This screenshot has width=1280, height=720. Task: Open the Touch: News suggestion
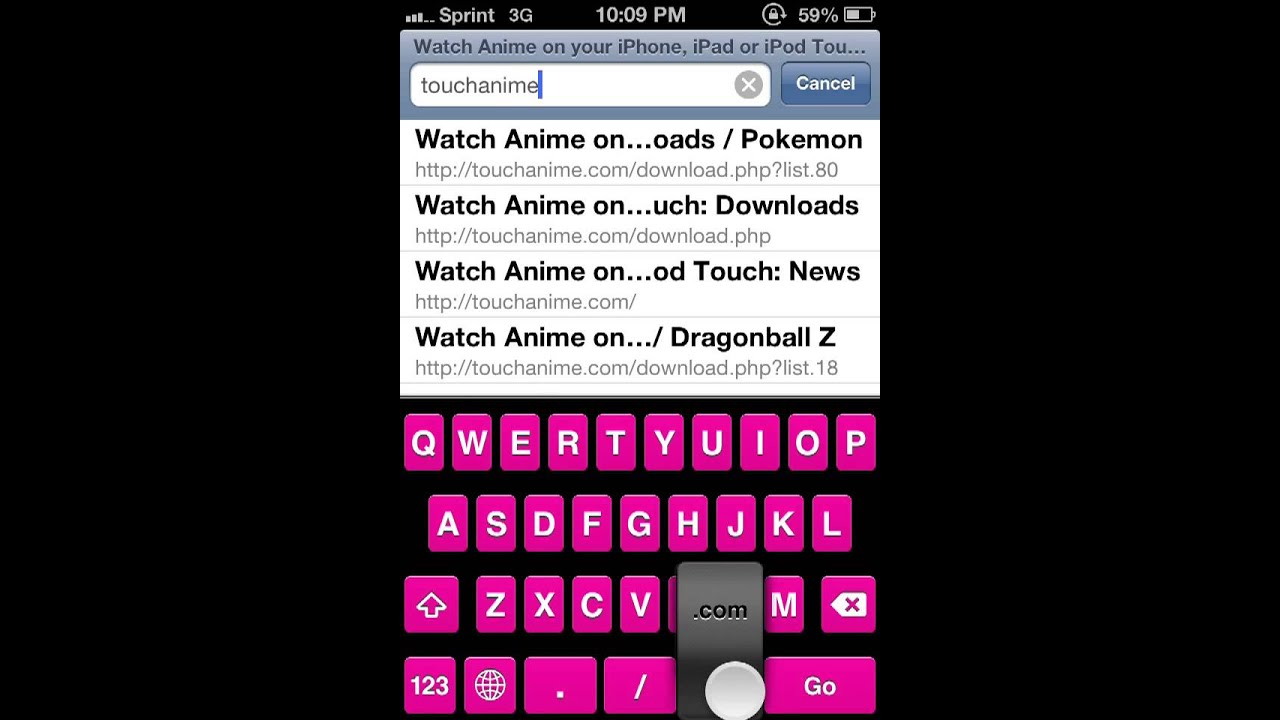click(638, 285)
